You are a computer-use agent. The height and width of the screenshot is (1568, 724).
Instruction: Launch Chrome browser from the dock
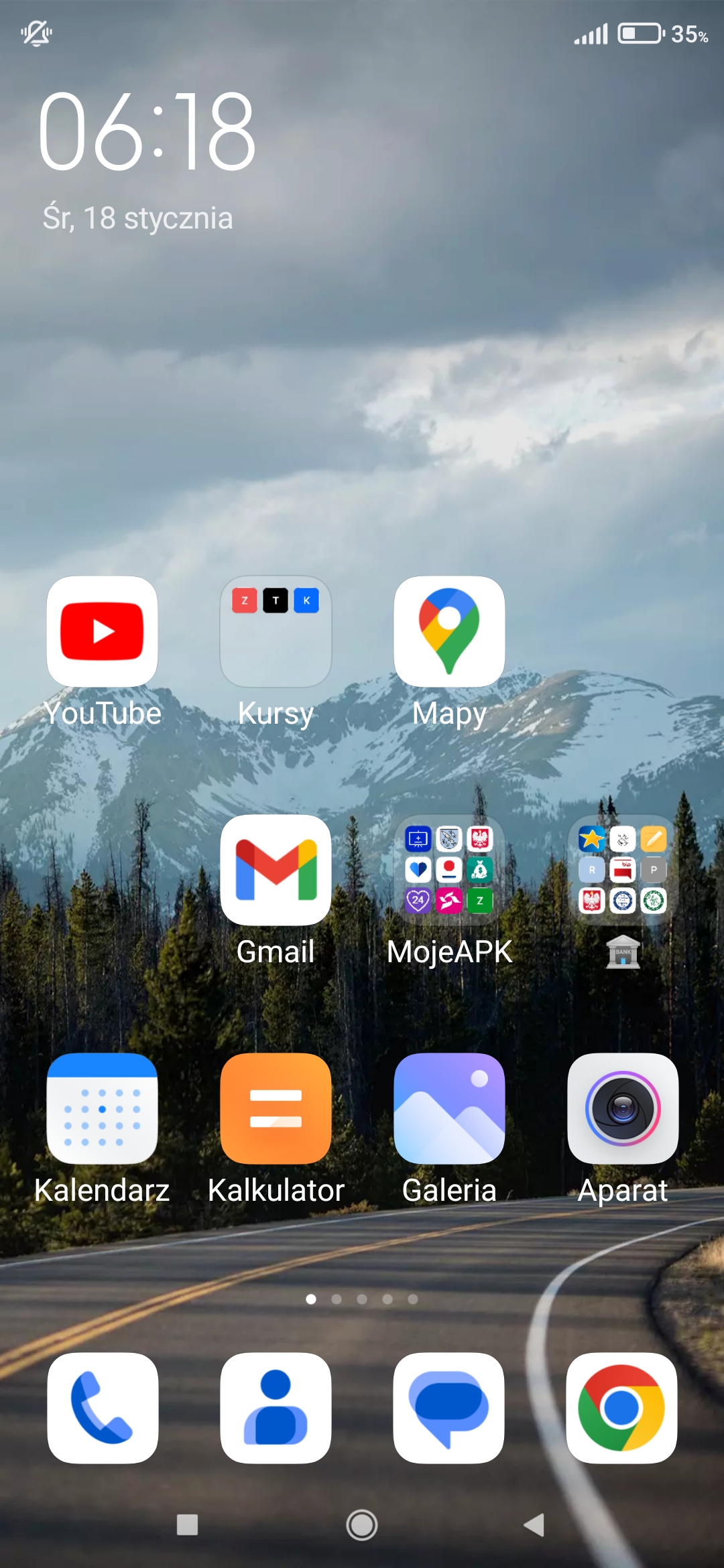621,1408
